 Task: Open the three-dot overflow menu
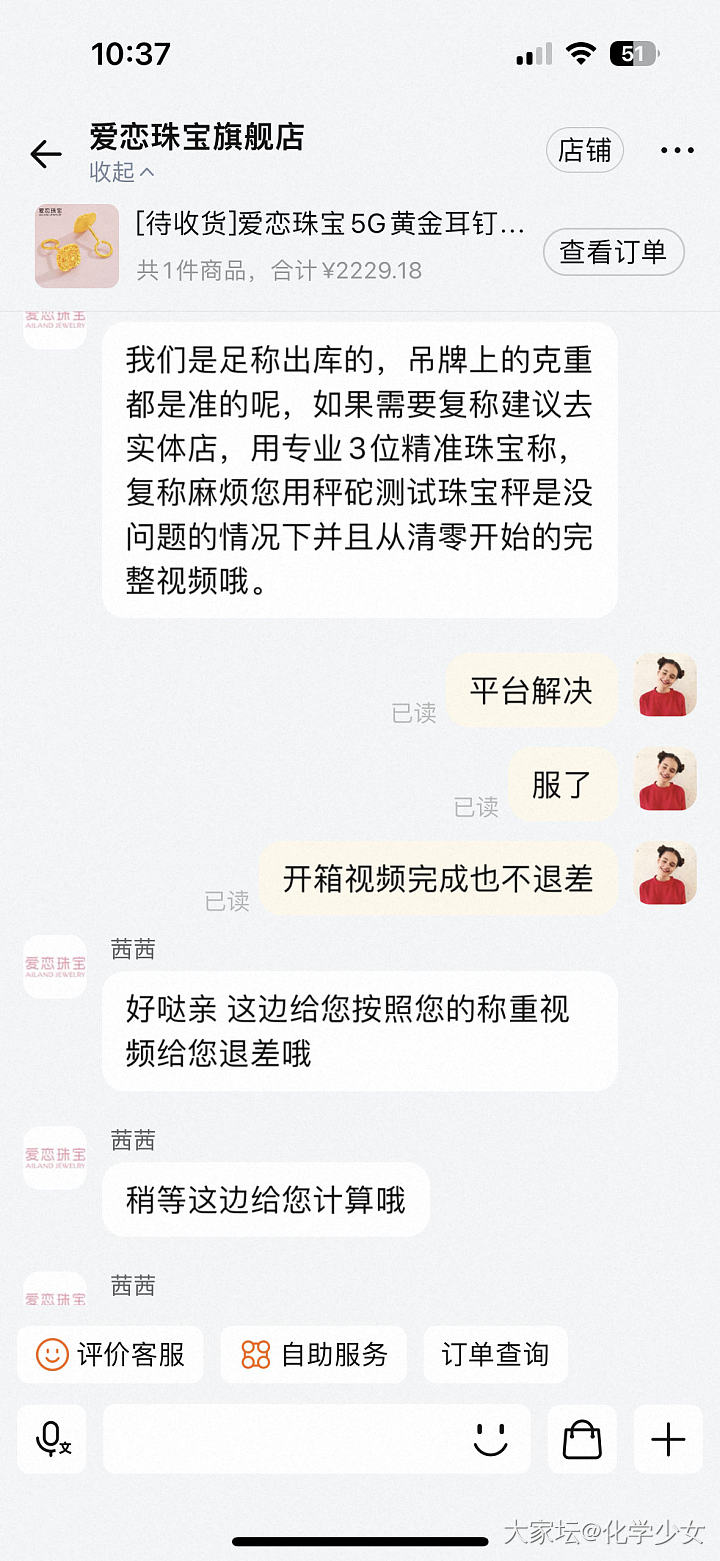(677, 151)
